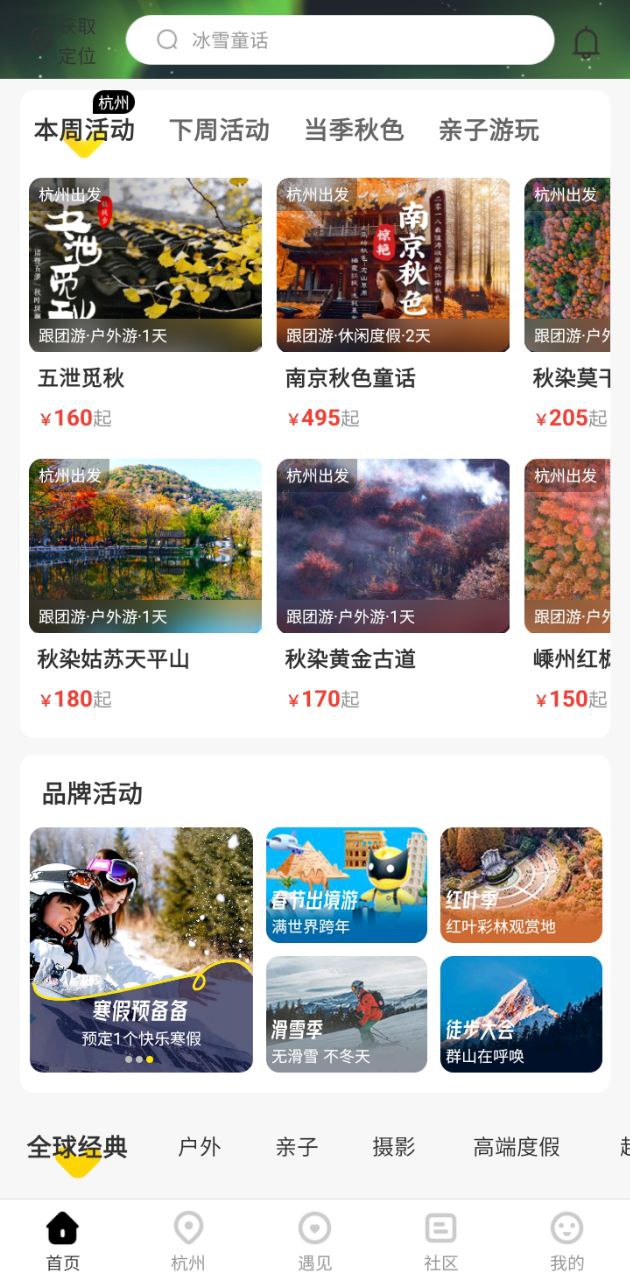Viewport: 630px width, 1280px height.
Task: Open the notifications bell
Action: (586, 43)
